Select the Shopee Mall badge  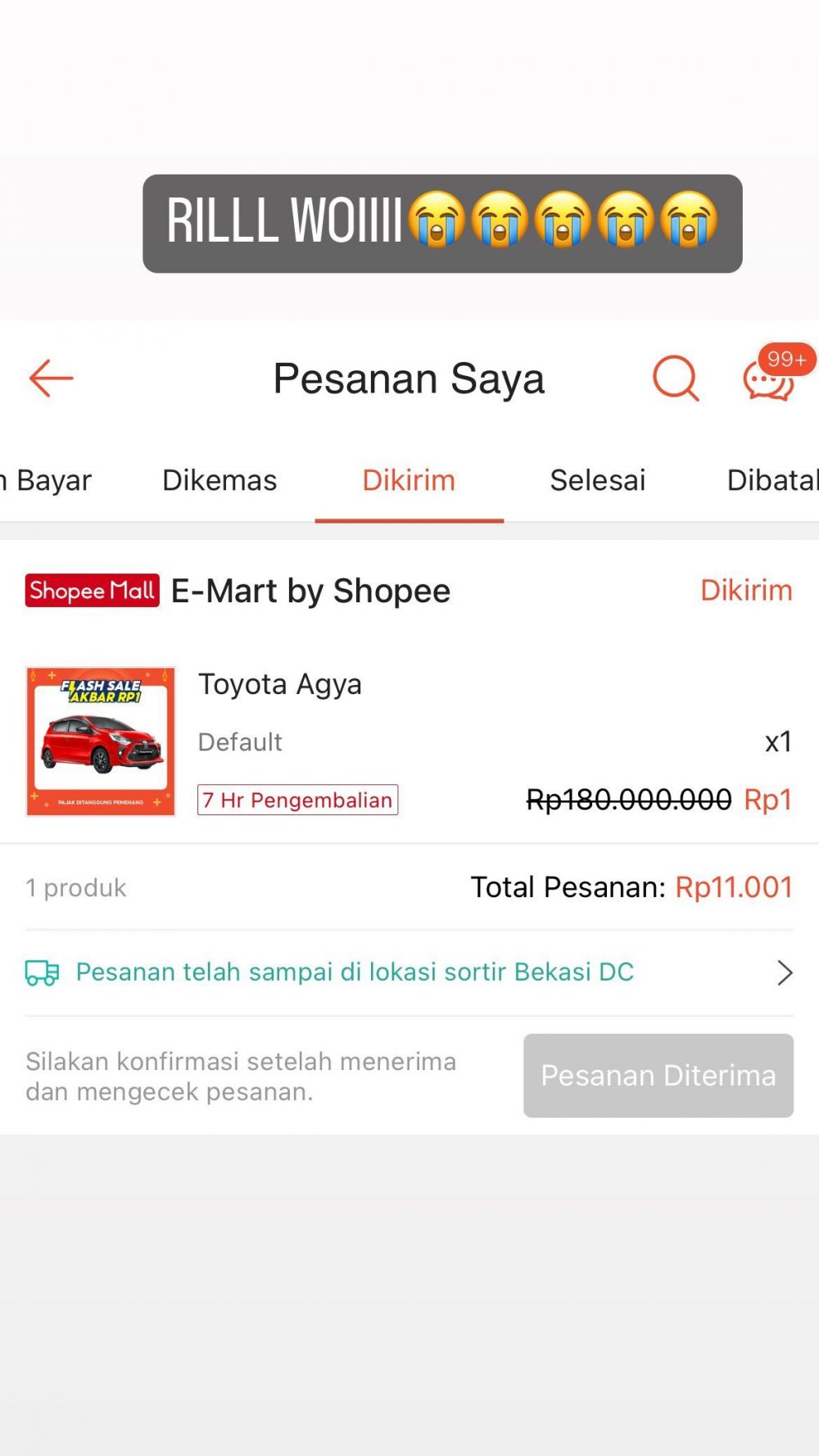[x=91, y=590]
